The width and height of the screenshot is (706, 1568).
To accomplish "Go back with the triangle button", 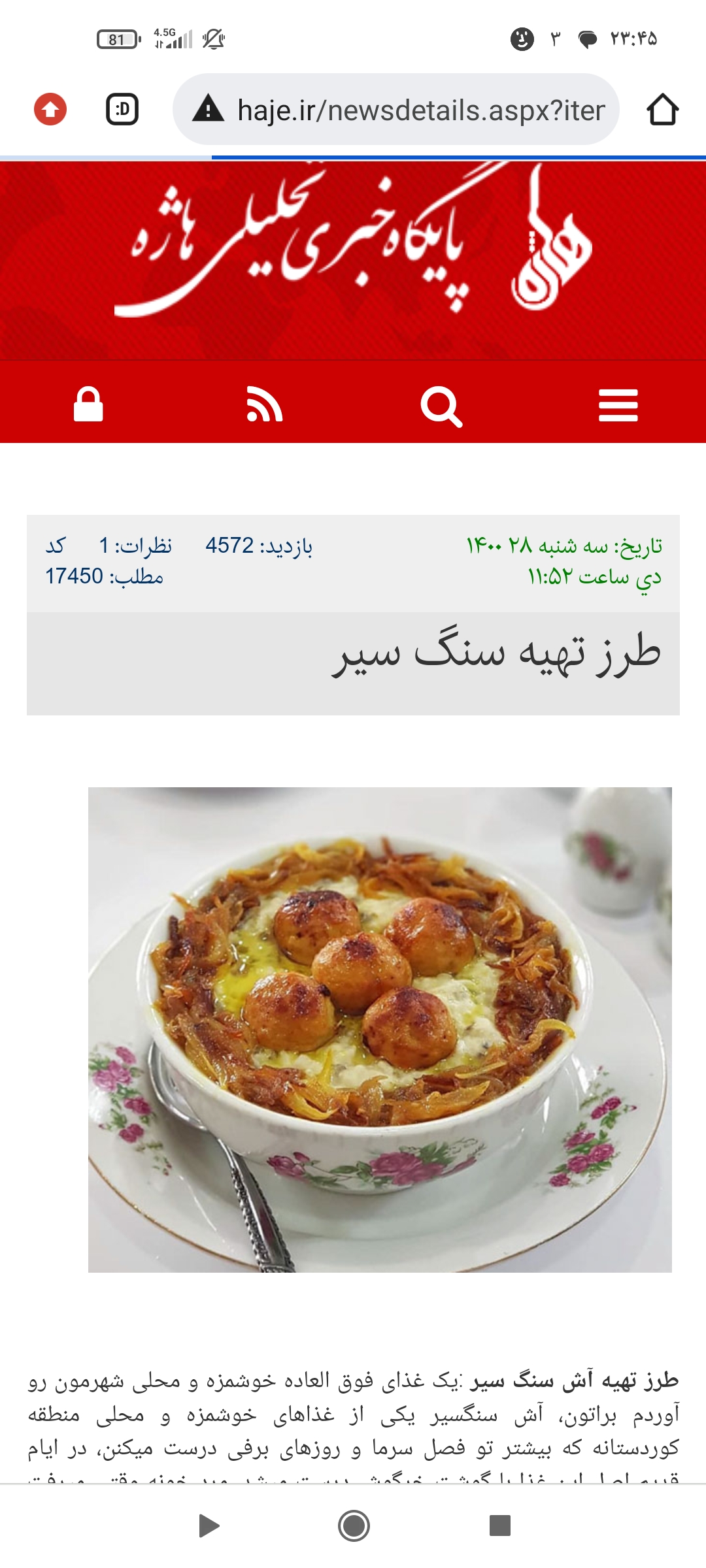I will coord(209,1526).
